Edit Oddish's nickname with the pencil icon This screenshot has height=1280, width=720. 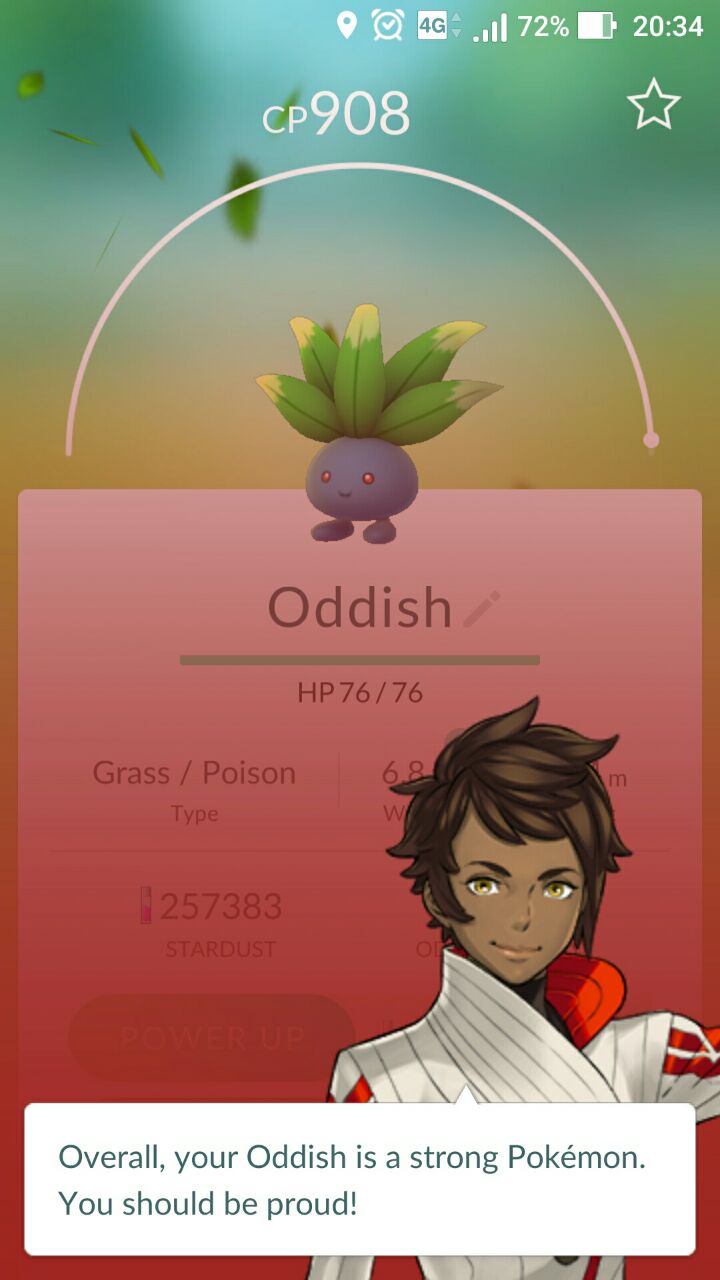pyautogui.click(x=482, y=609)
